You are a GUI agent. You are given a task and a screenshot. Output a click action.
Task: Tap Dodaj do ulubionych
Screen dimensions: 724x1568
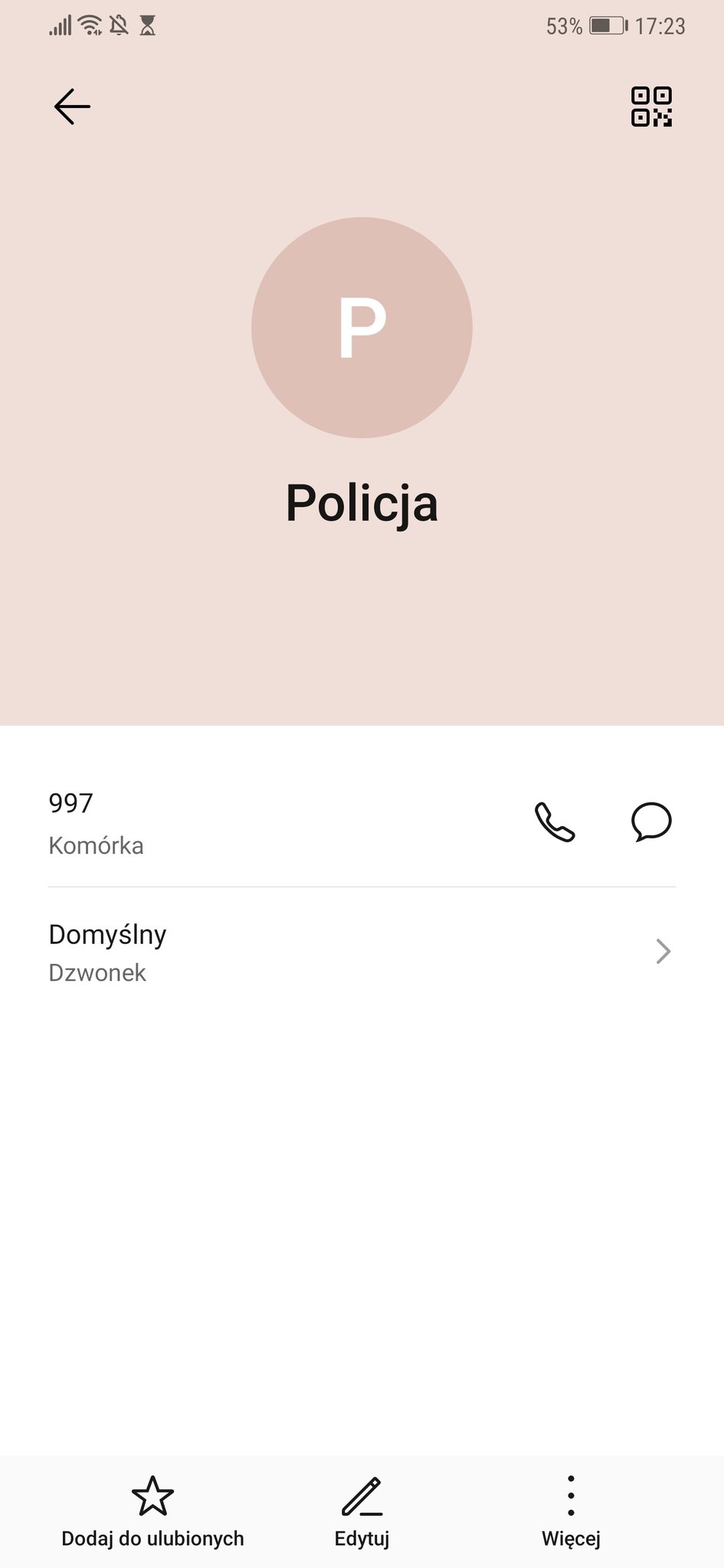(152, 1511)
